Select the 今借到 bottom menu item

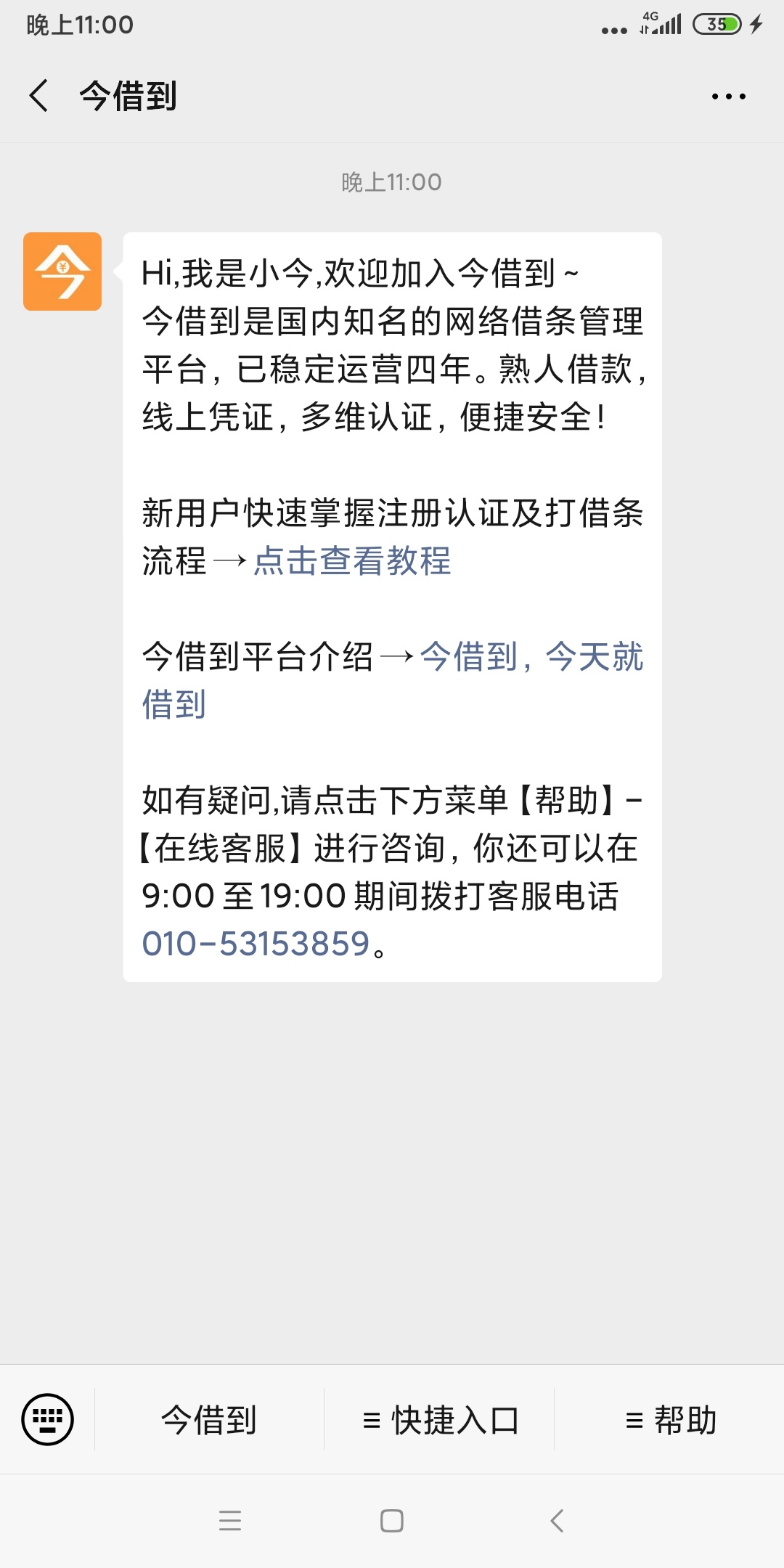[209, 1420]
